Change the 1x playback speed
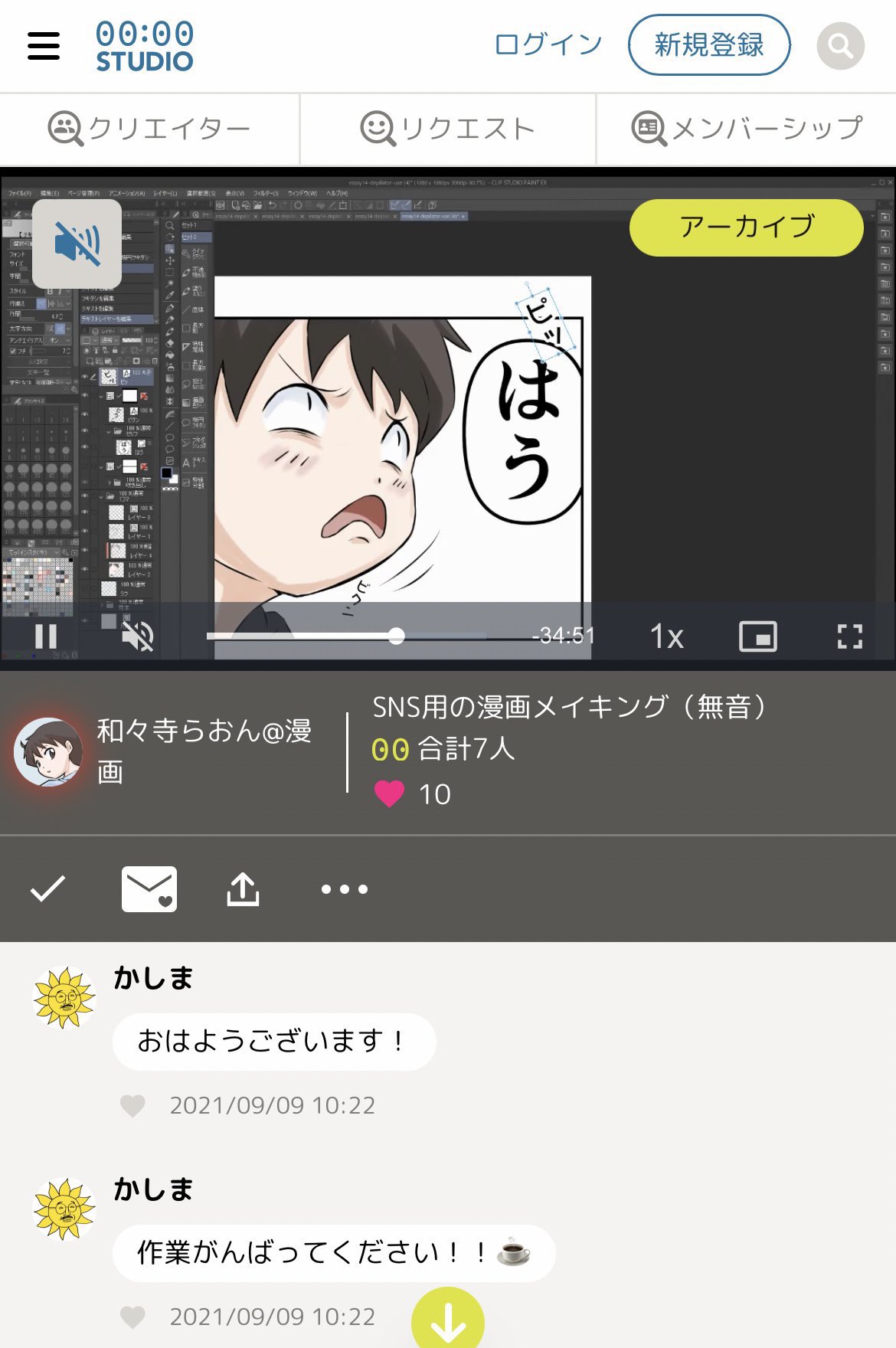The width and height of the screenshot is (896, 1348). click(x=666, y=636)
